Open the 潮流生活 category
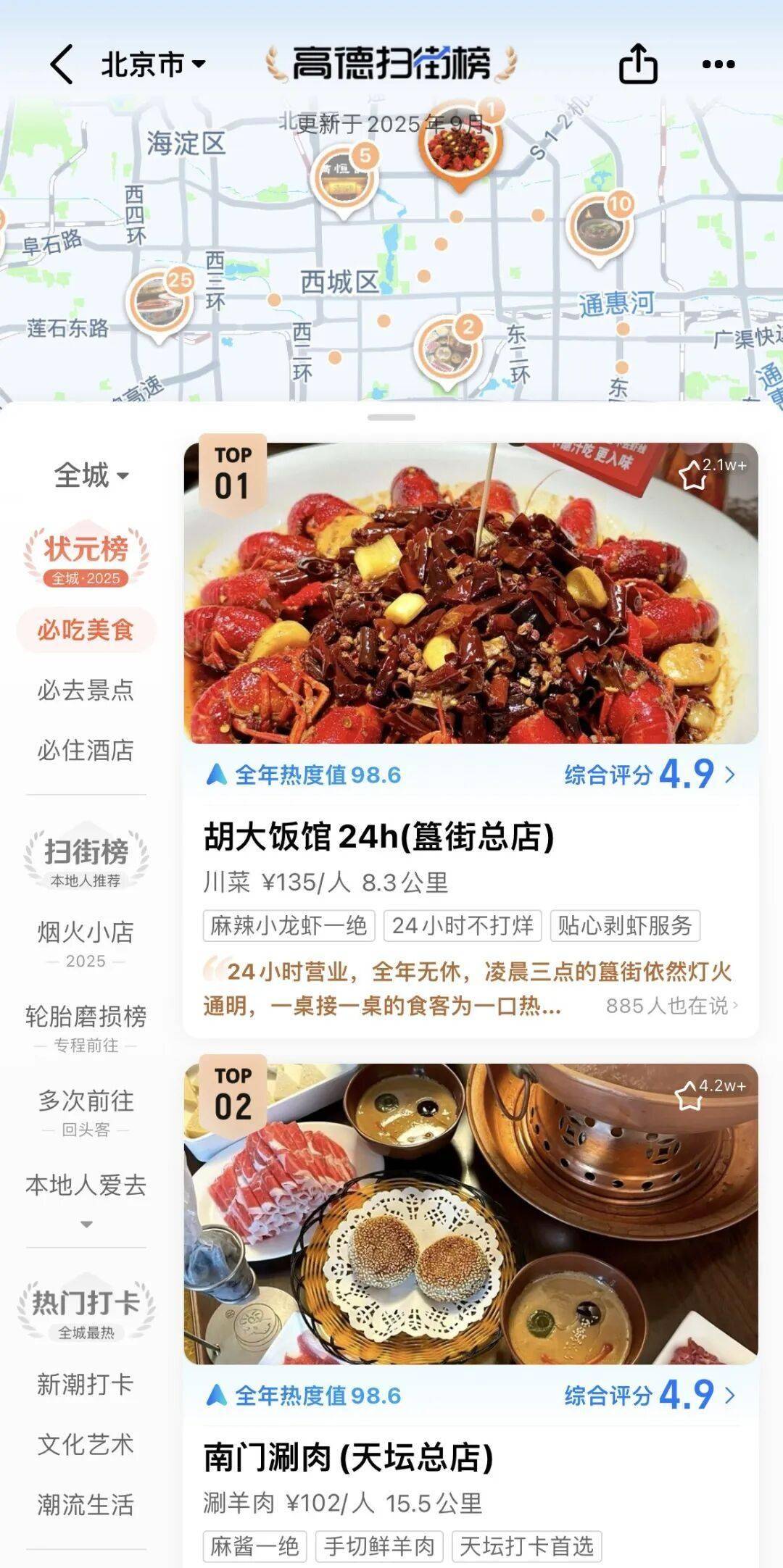 coord(86,1505)
